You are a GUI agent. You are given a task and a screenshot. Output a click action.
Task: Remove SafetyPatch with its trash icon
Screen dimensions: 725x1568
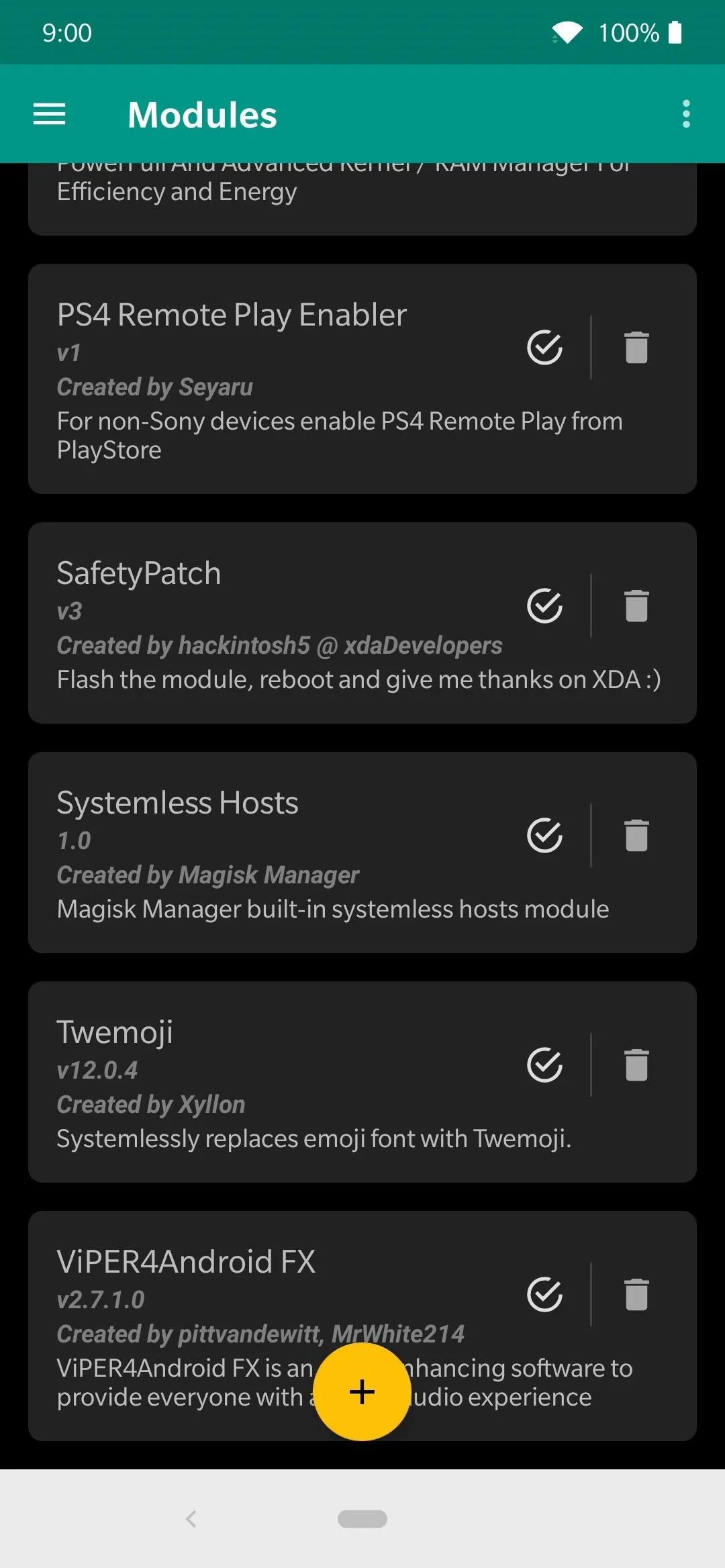(x=636, y=605)
